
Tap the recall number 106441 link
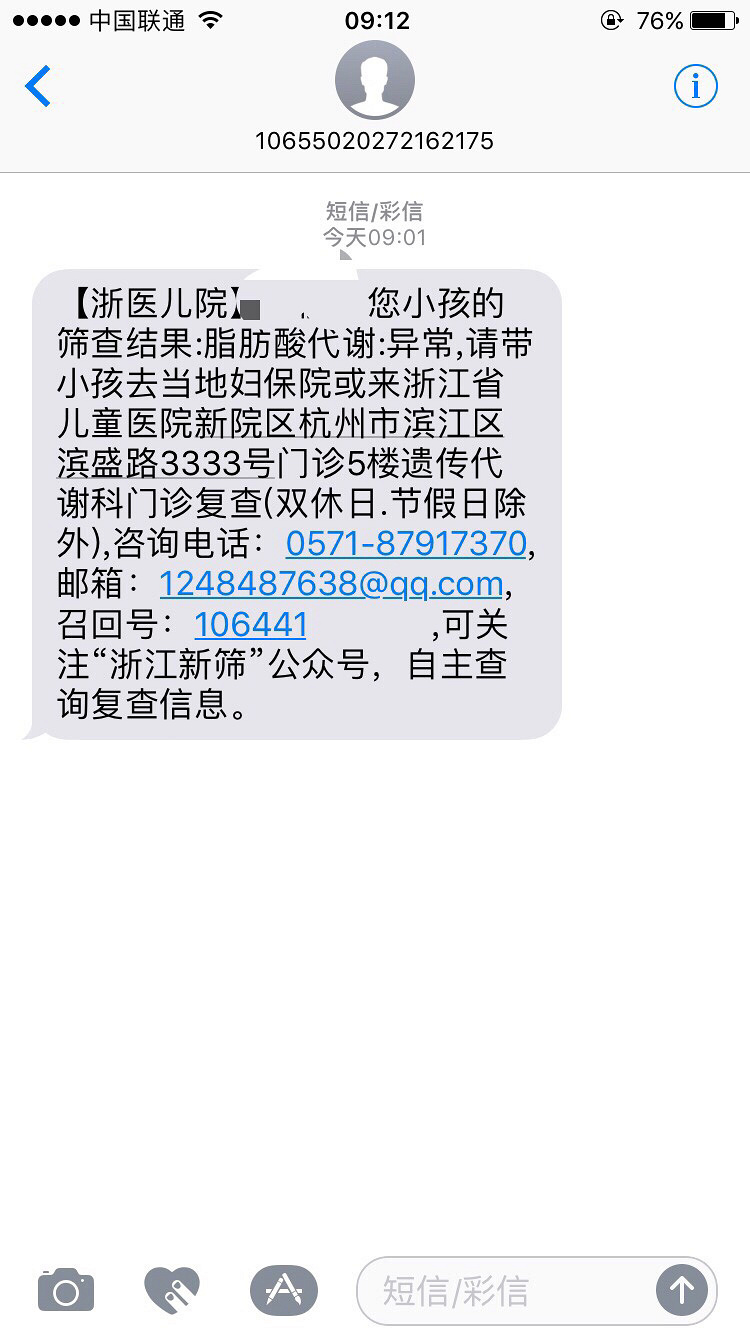(247, 624)
